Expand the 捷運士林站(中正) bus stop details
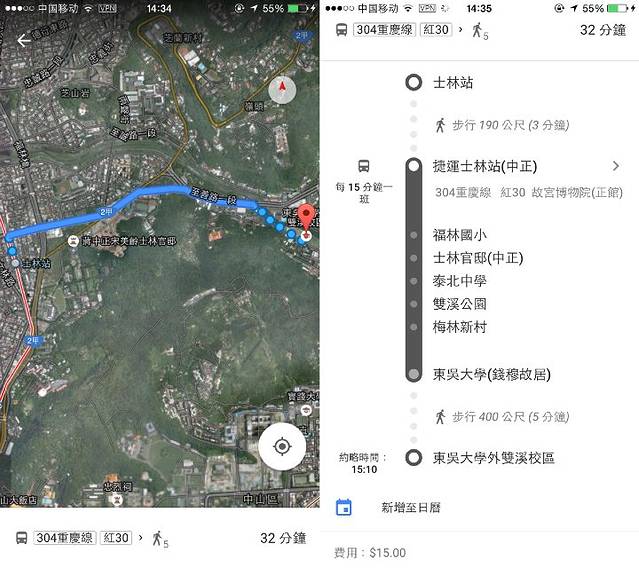639x568 pixels. pos(615,166)
